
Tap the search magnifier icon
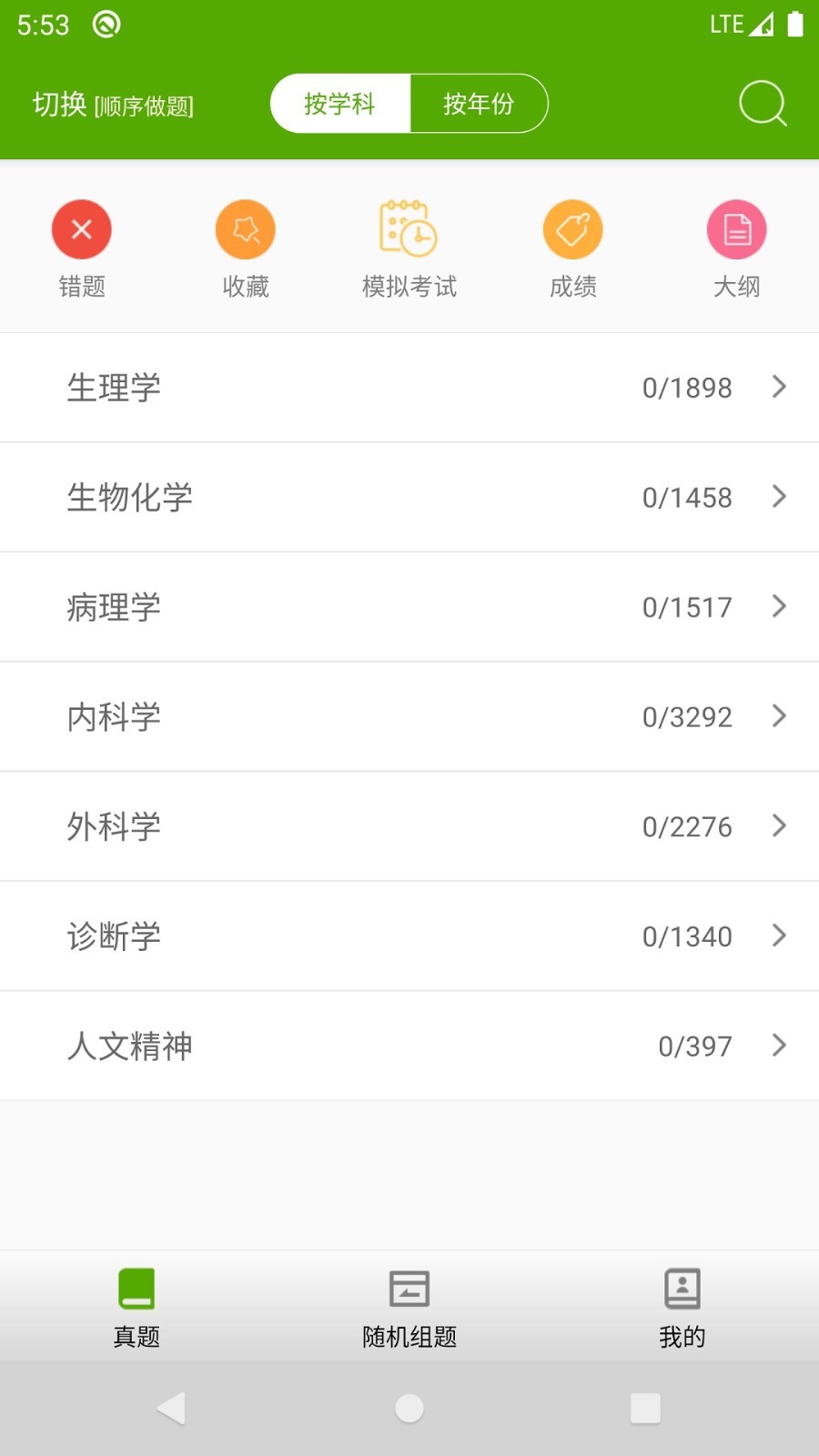pyautogui.click(x=763, y=103)
